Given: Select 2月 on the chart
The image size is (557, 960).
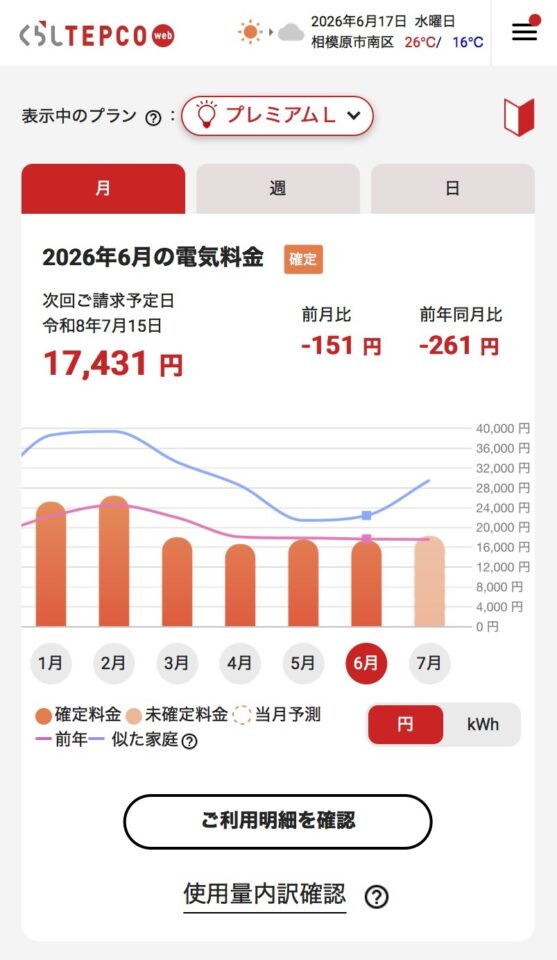Looking at the screenshot, I should (x=114, y=663).
